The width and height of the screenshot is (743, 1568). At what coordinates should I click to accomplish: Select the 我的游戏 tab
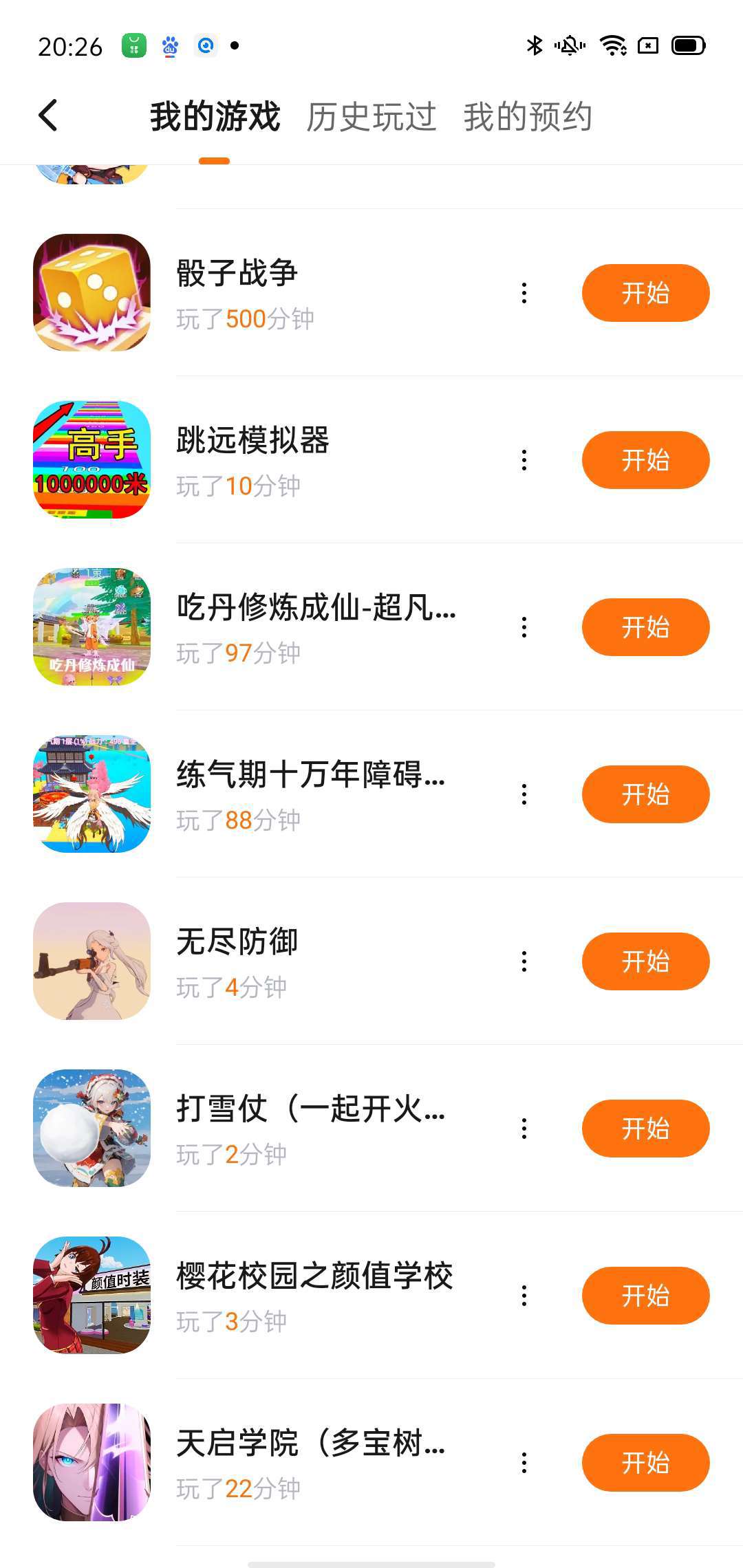point(215,116)
